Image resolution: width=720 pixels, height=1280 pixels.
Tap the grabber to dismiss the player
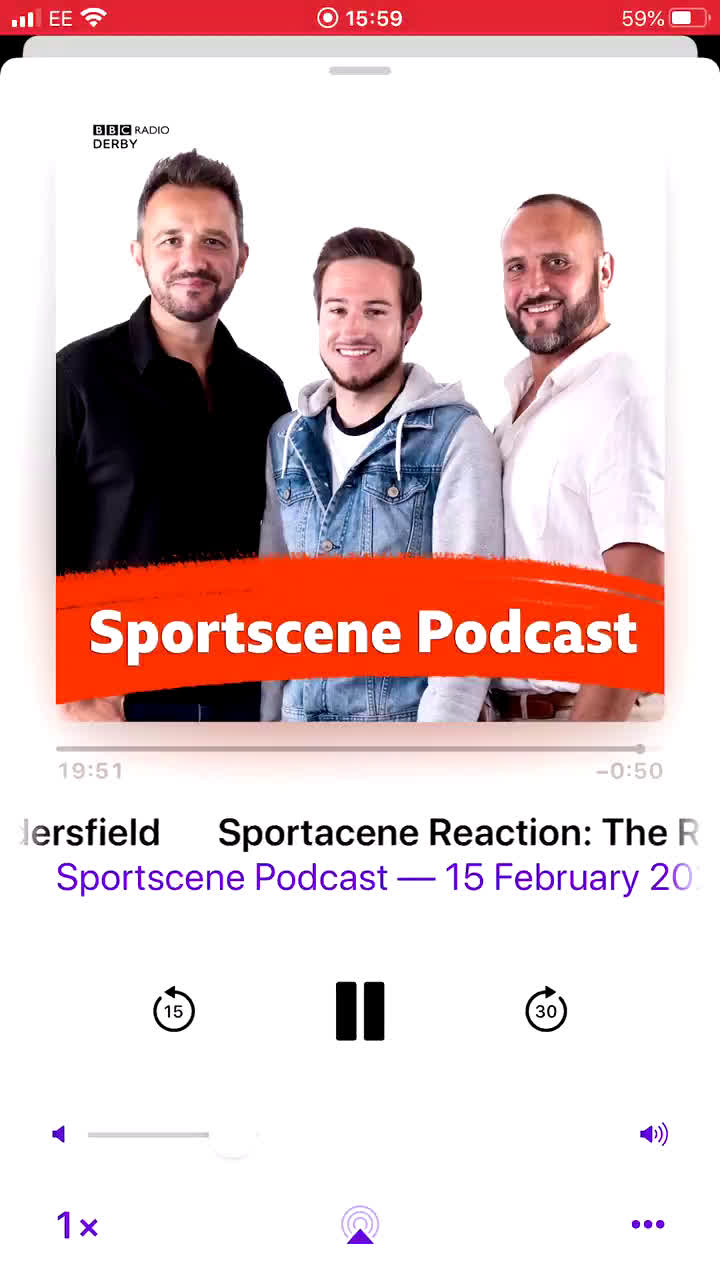tap(360, 71)
